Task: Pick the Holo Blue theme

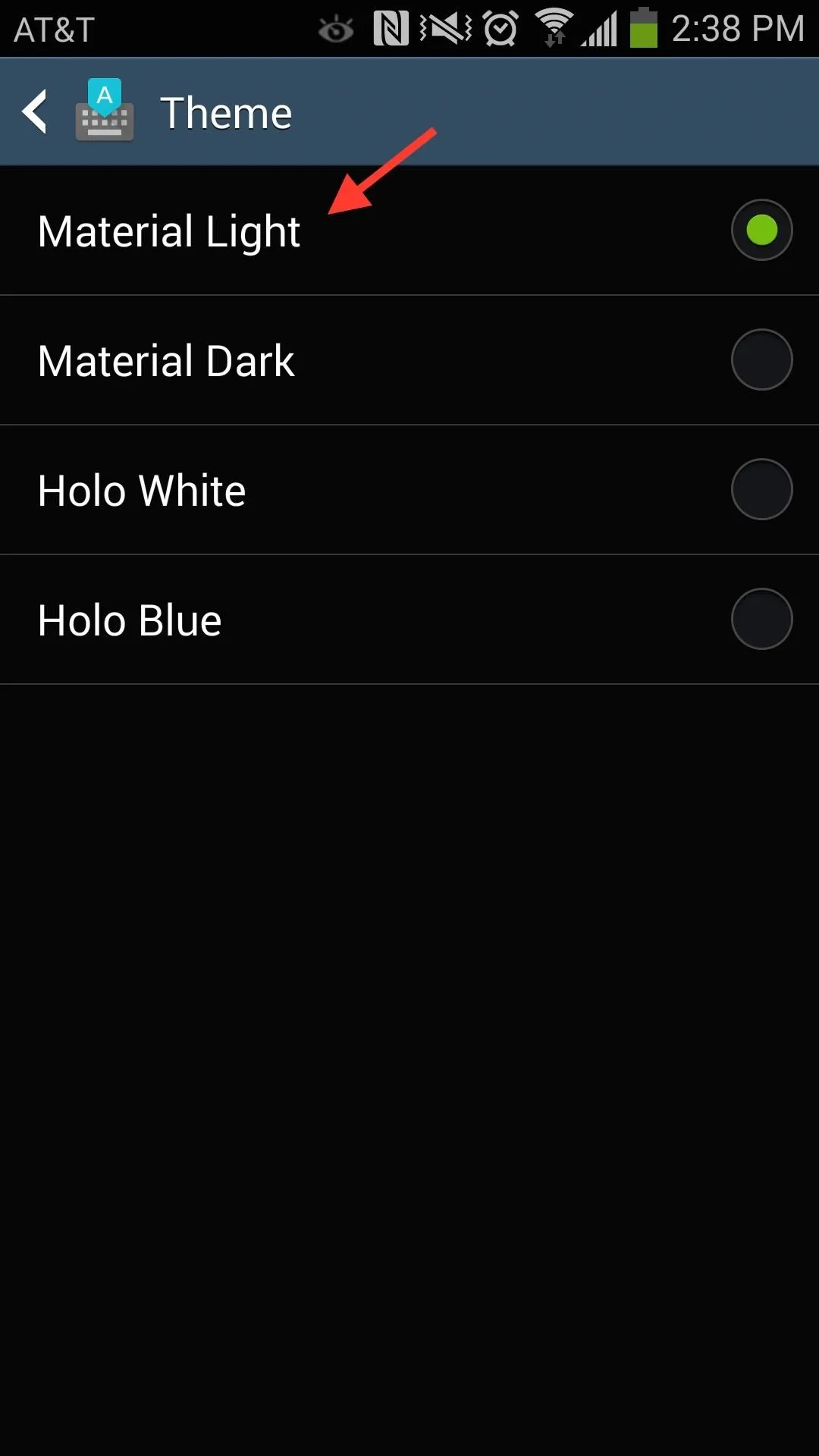Action: click(409, 620)
